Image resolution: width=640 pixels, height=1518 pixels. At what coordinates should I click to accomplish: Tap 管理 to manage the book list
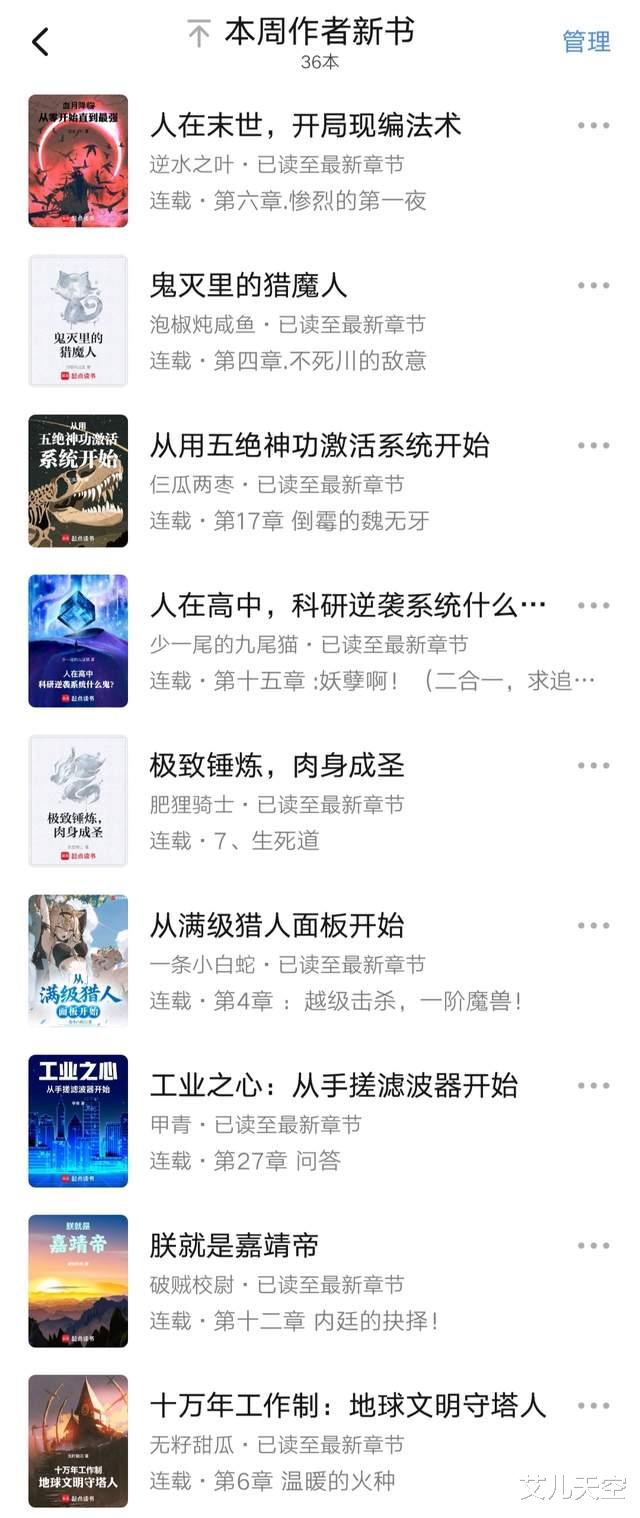point(586,41)
